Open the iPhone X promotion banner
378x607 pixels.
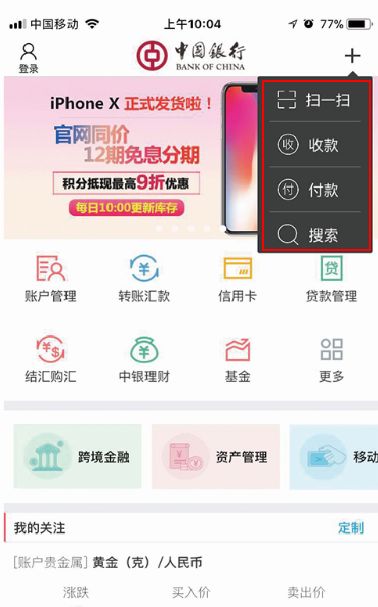tap(131, 157)
